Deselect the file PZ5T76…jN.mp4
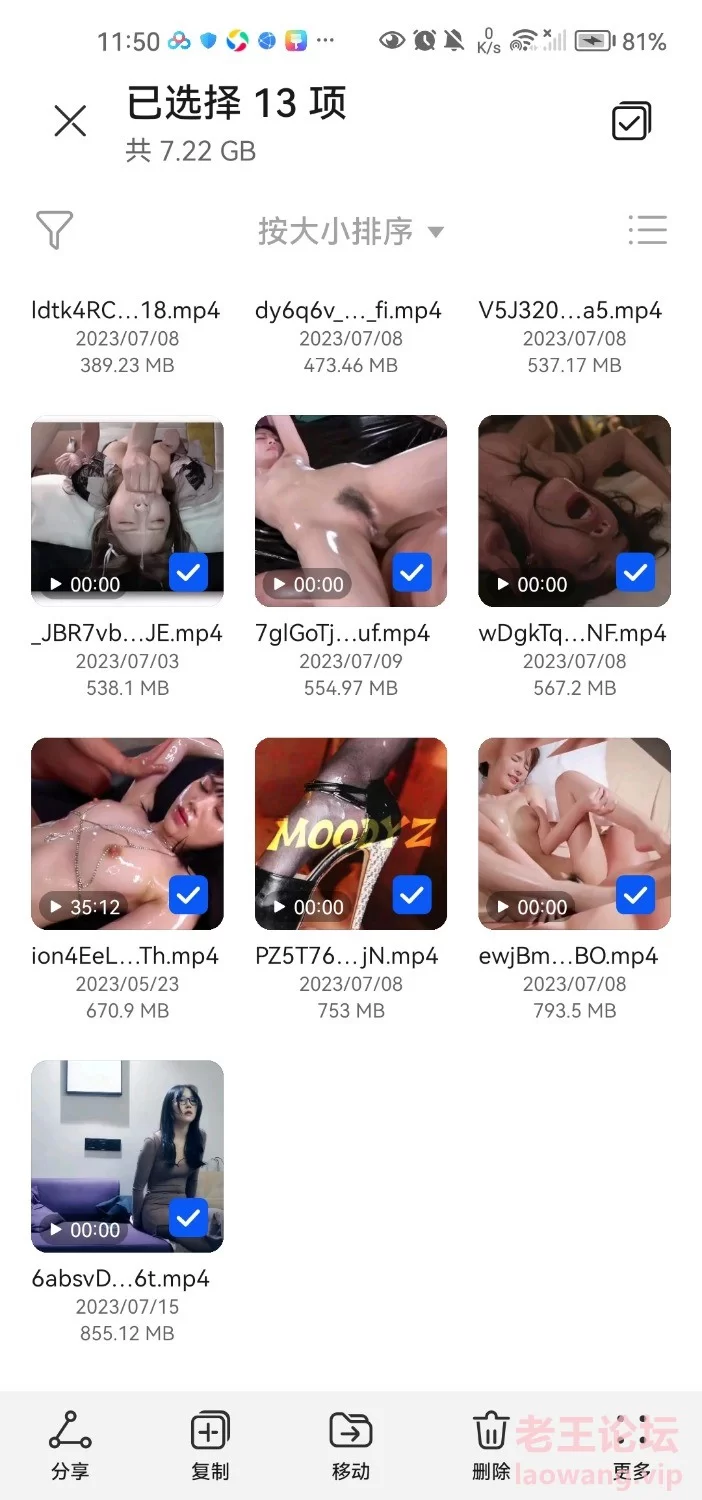Image resolution: width=702 pixels, height=1500 pixels. (x=411, y=896)
